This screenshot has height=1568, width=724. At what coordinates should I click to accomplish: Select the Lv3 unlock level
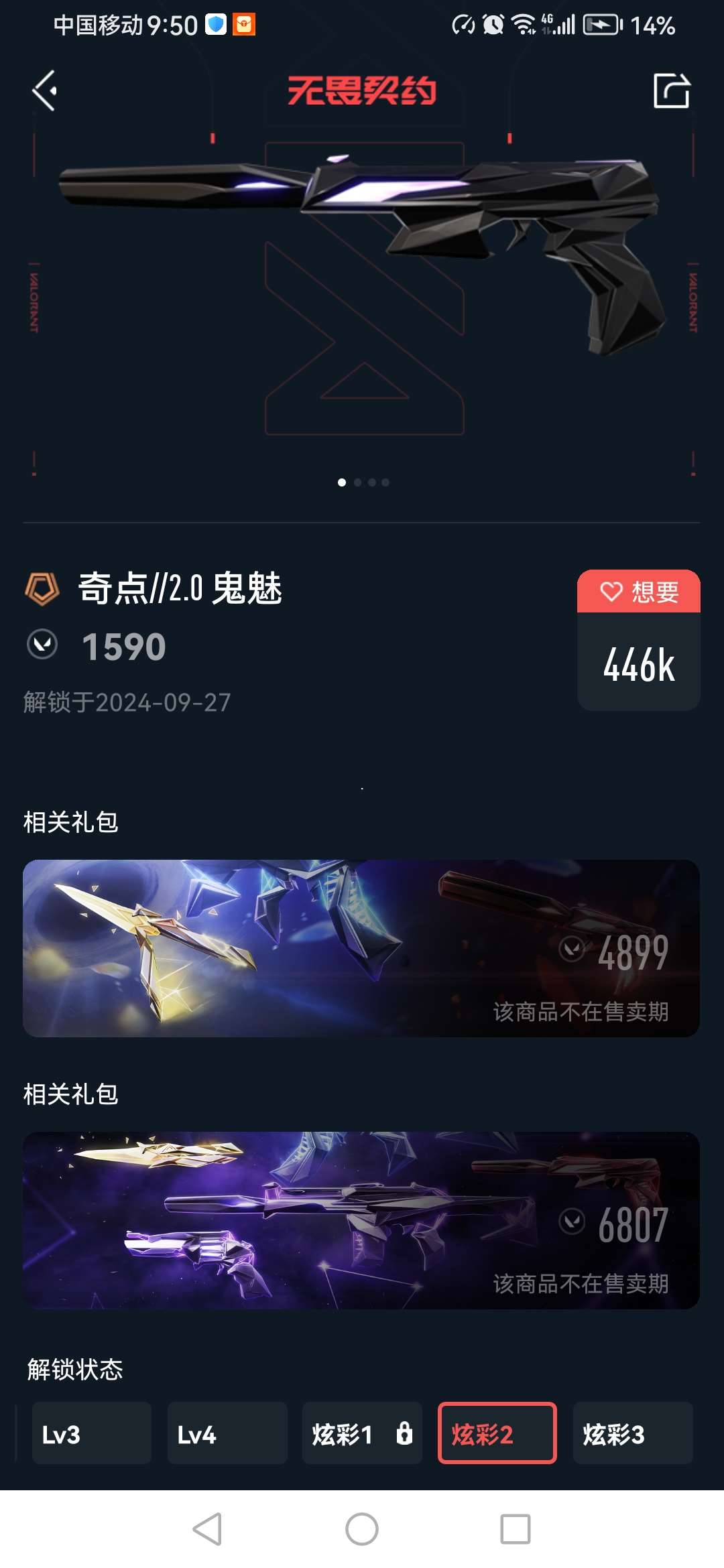click(92, 1433)
